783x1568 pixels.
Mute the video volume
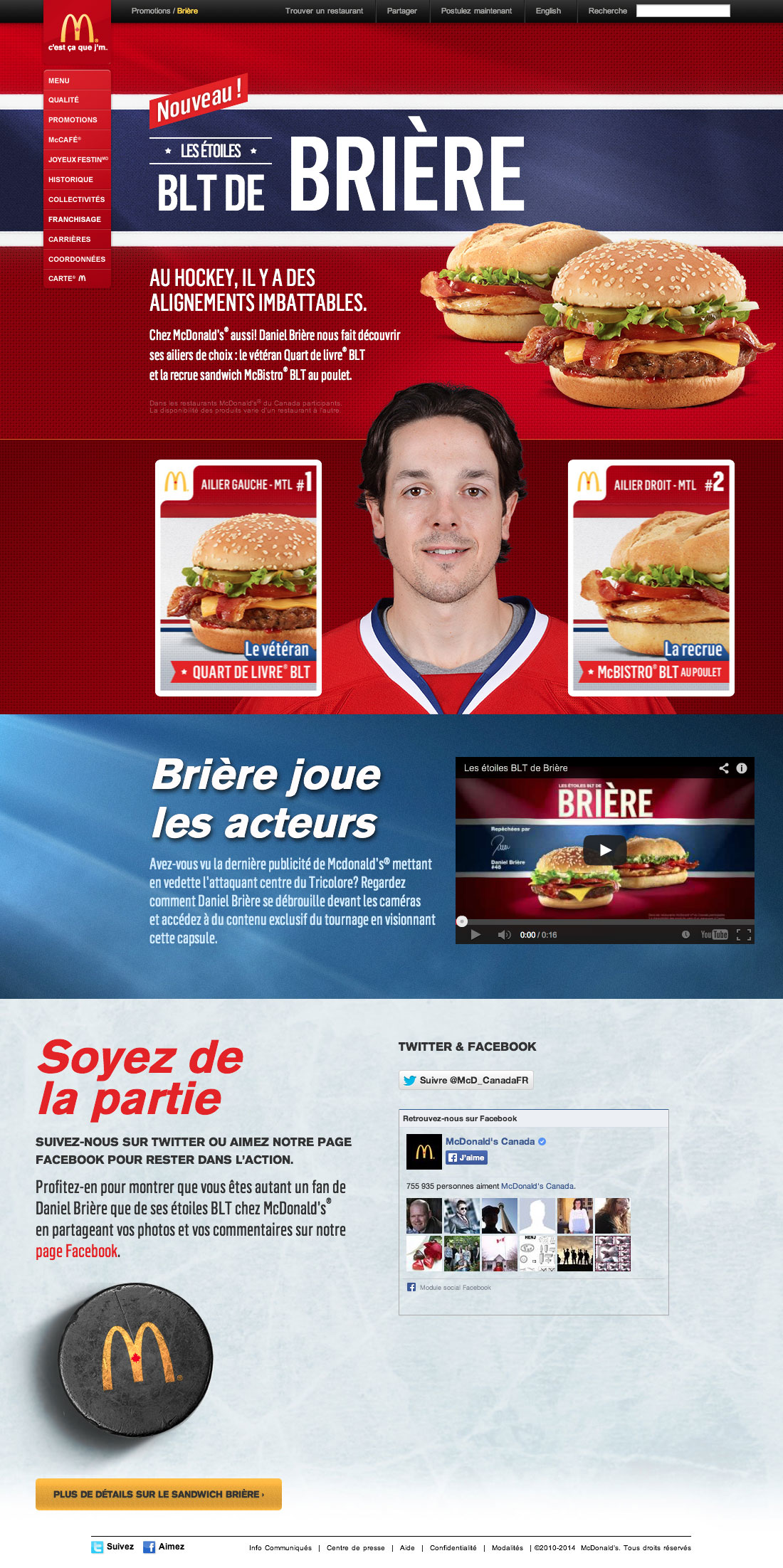pyautogui.click(x=504, y=935)
